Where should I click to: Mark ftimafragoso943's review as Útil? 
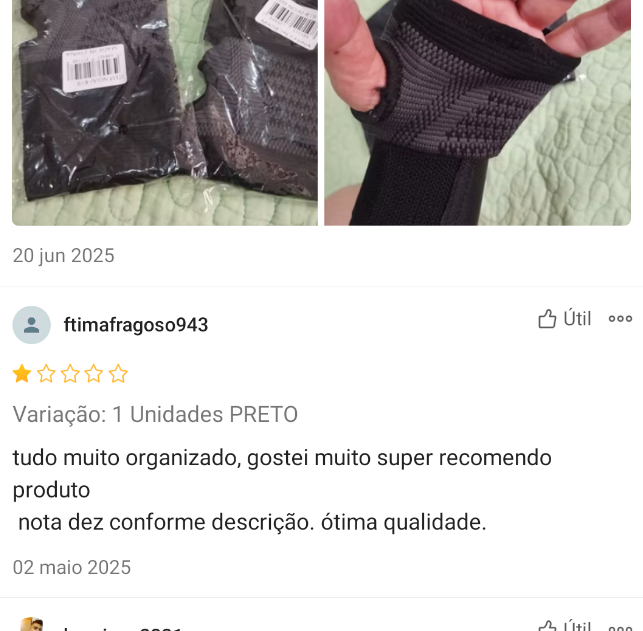click(x=565, y=319)
